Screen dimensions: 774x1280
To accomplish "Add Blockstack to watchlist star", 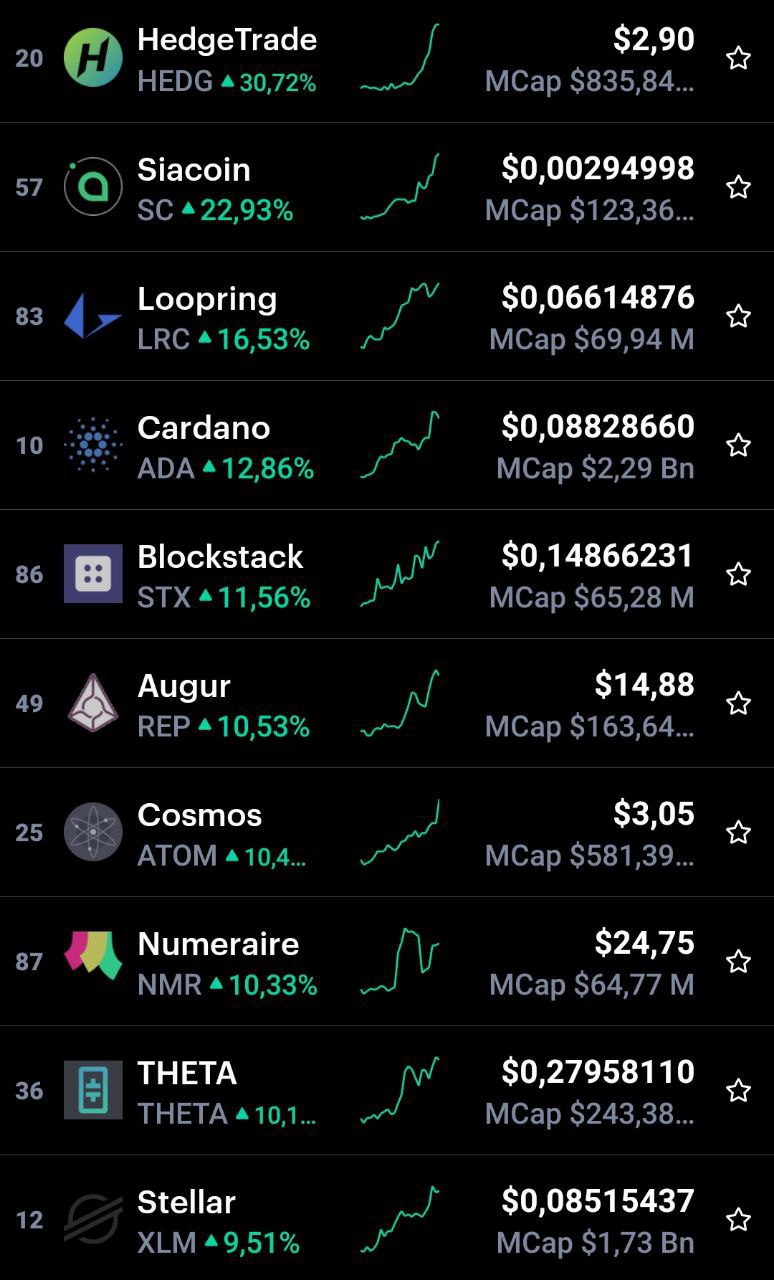I will point(738,574).
